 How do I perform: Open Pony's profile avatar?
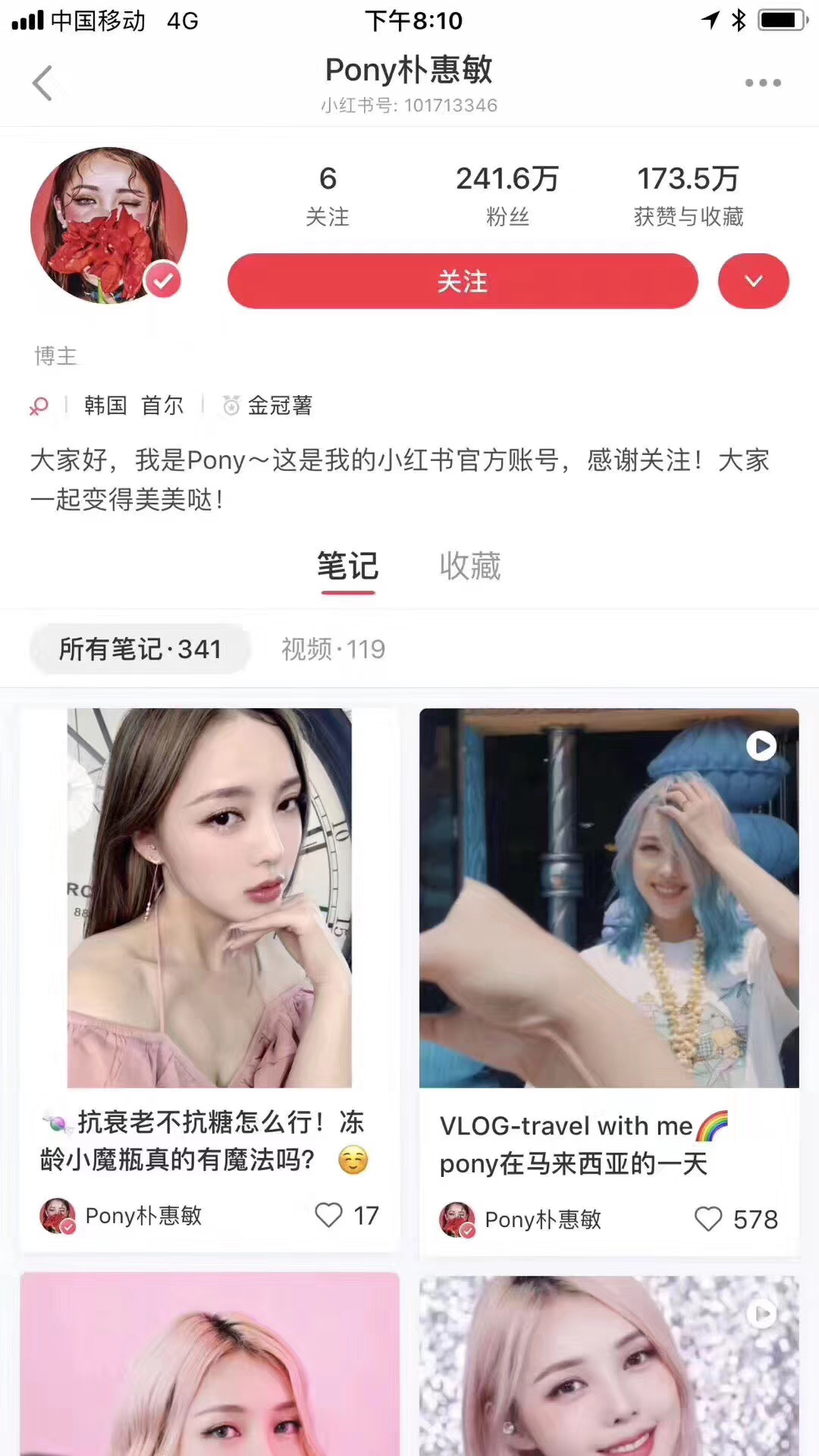(109, 225)
